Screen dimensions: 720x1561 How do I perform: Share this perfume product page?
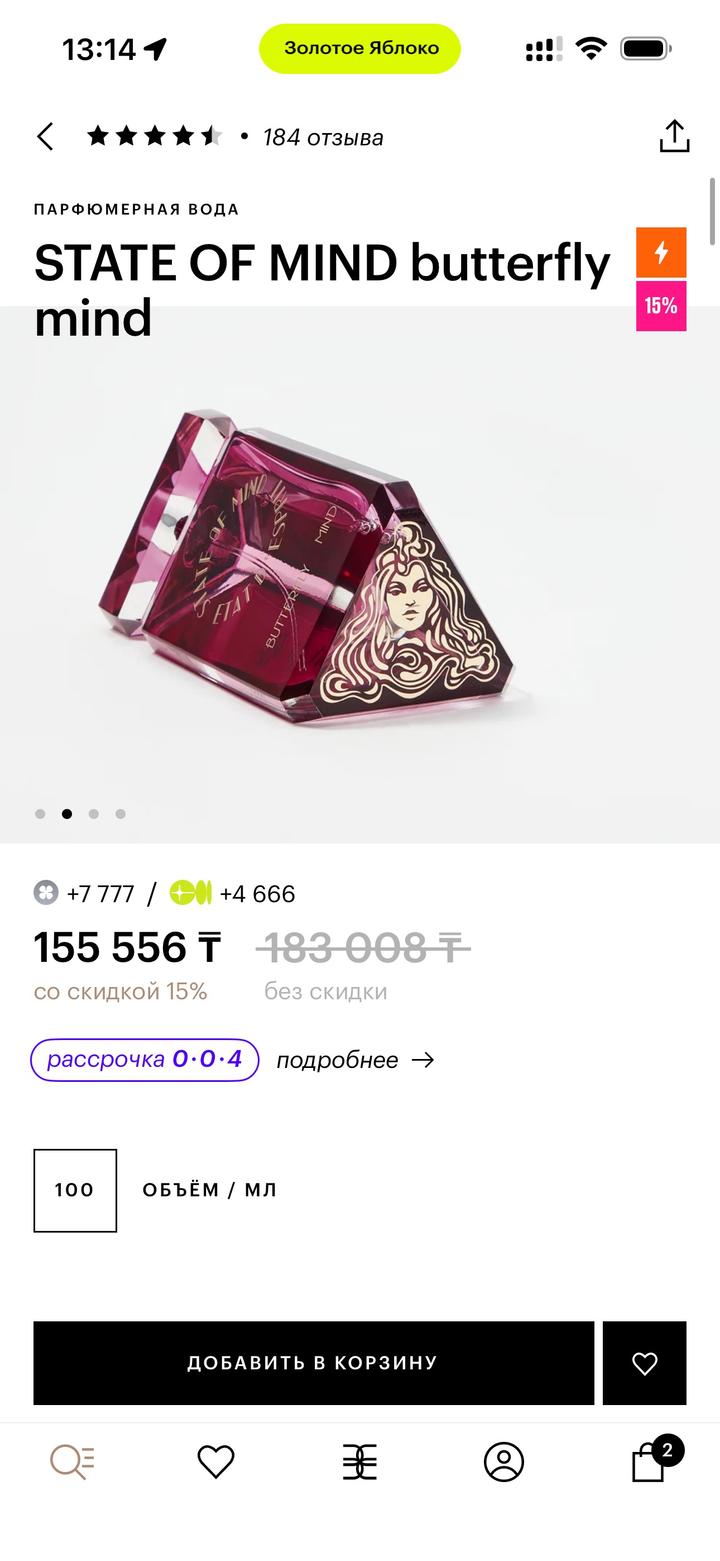(675, 136)
